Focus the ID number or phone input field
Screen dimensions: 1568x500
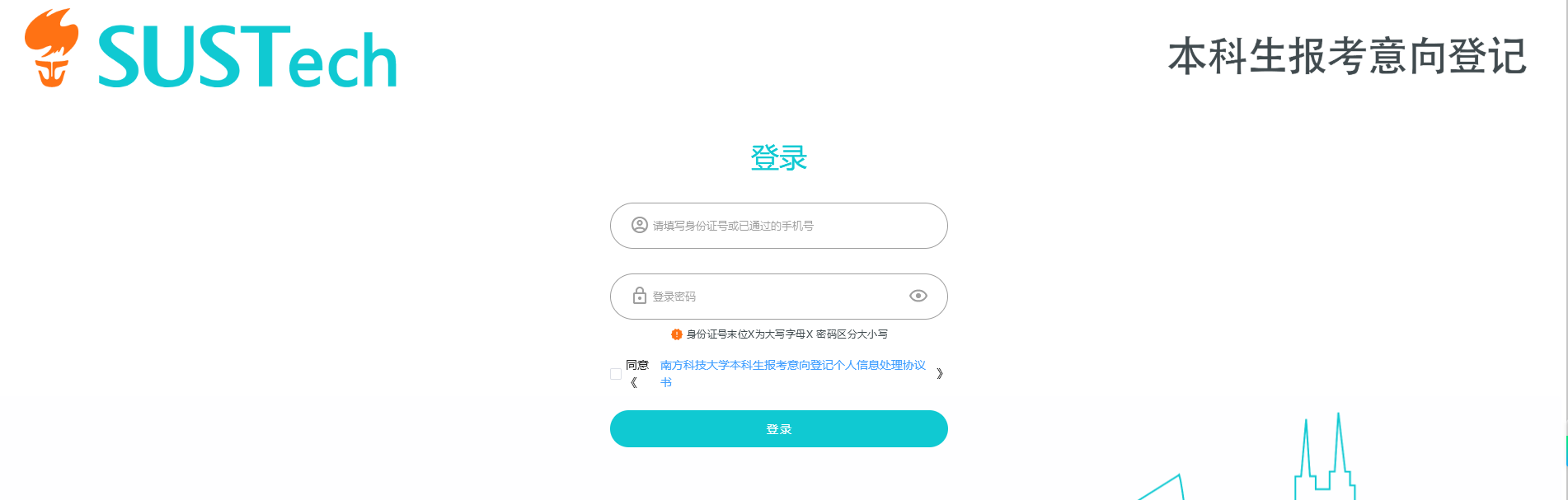pos(791,226)
